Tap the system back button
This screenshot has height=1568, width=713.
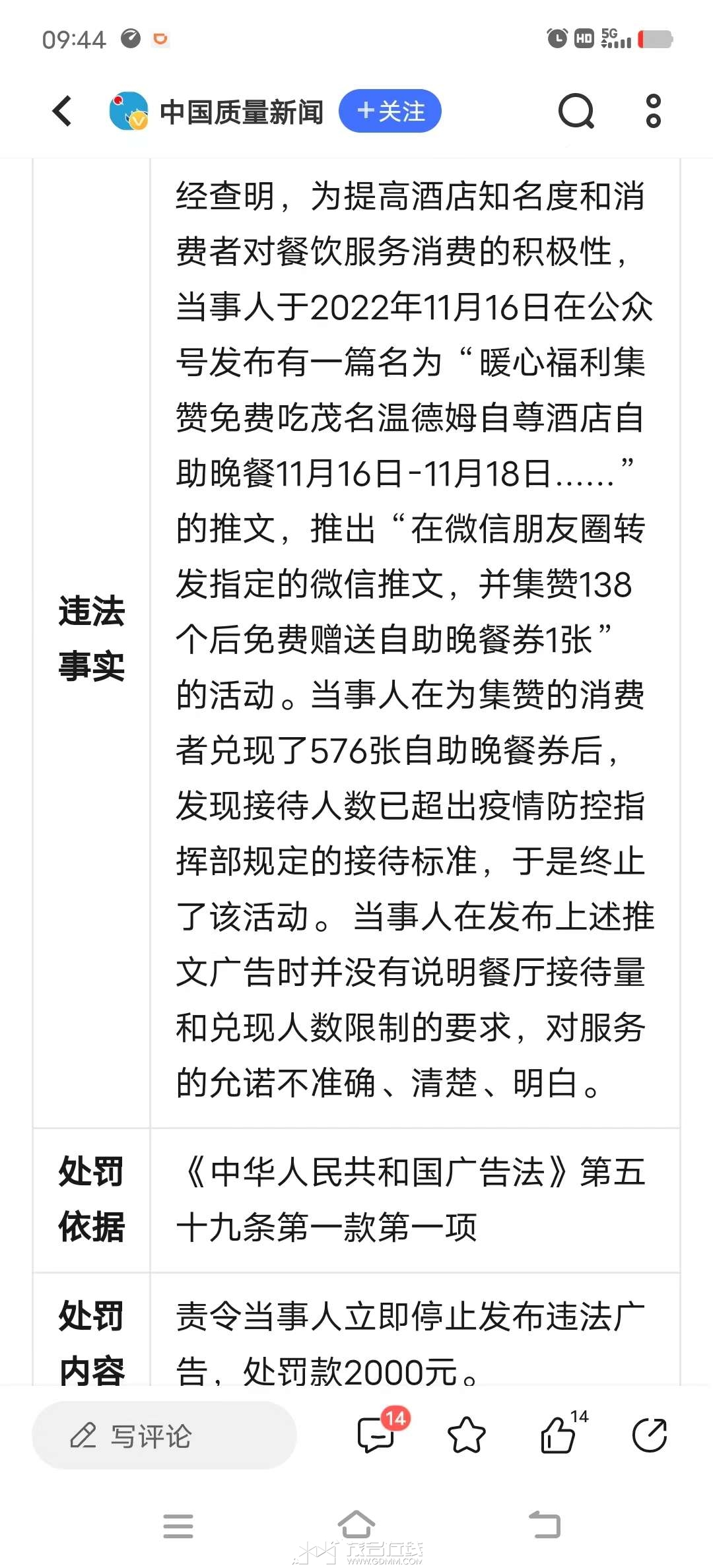[x=545, y=1524]
